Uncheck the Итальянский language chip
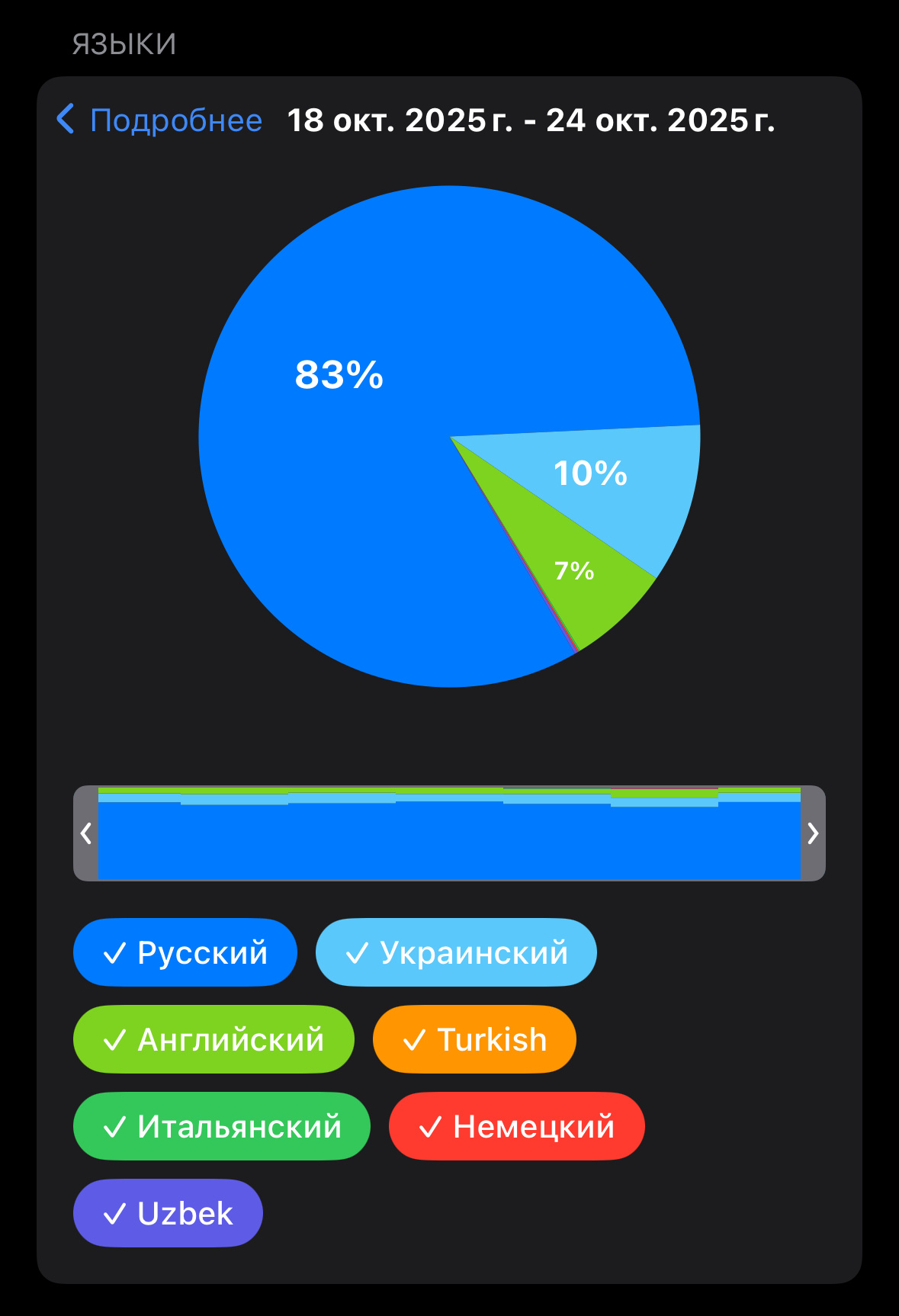Viewport: 899px width, 1316px height. point(222,1127)
